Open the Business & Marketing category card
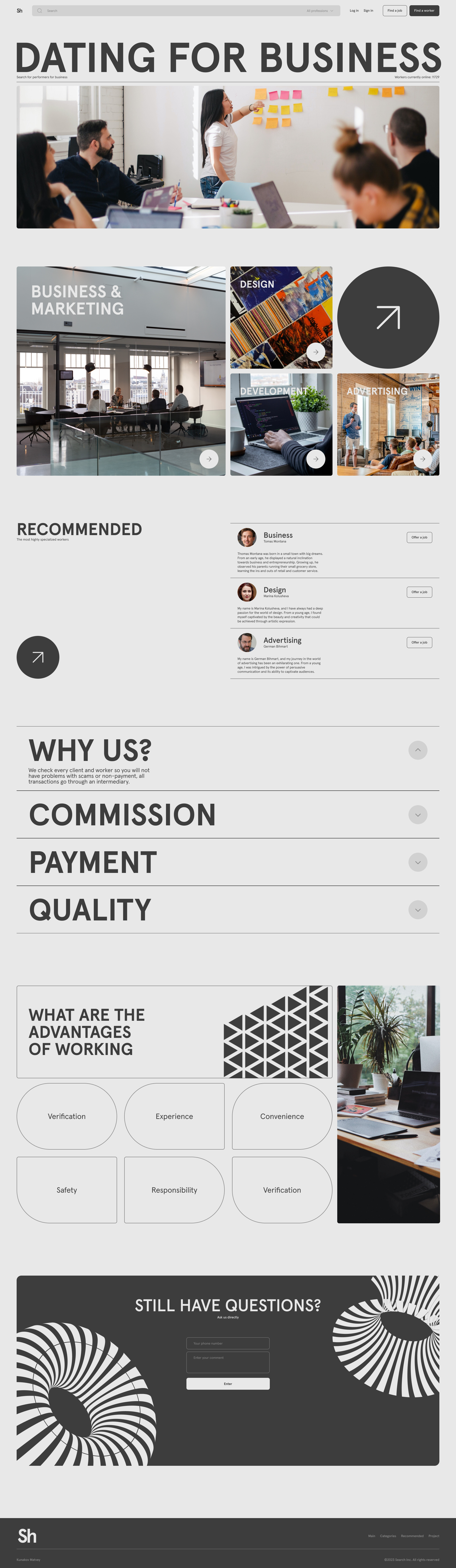This screenshot has height=1568, width=456. (x=121, y=371)
